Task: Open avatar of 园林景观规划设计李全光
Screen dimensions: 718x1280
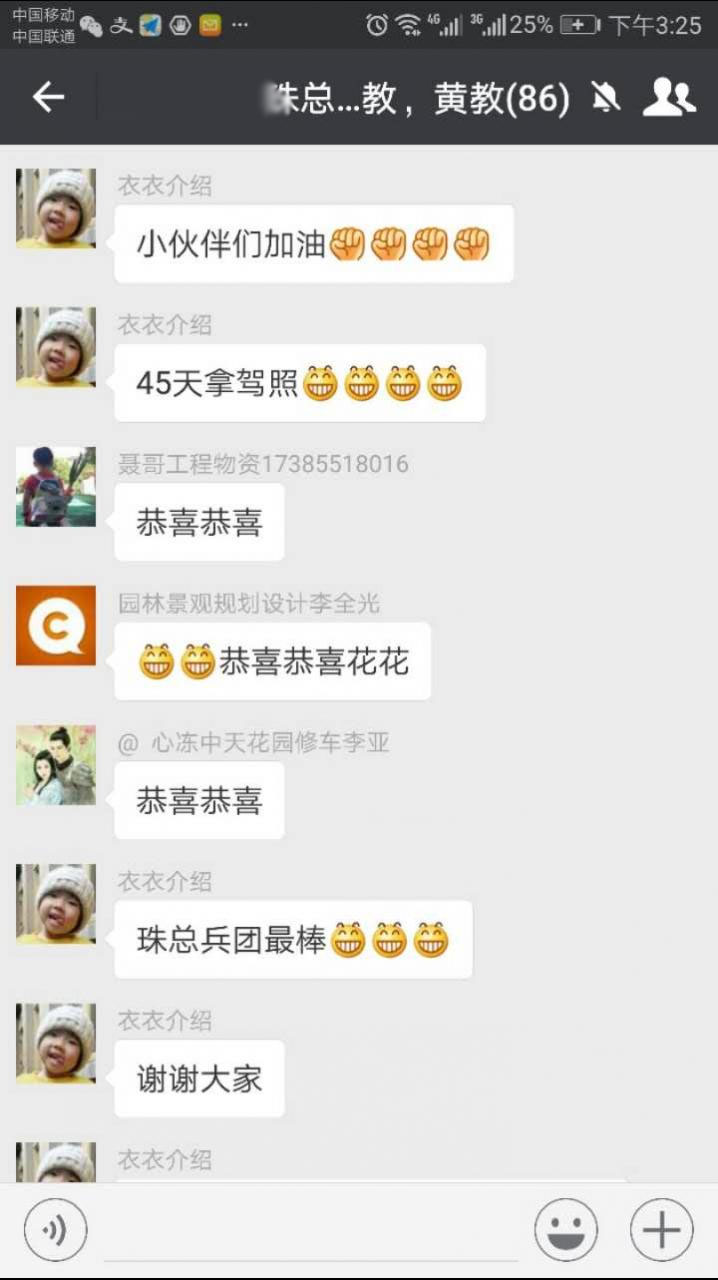Action: click(x=56, y=626)
